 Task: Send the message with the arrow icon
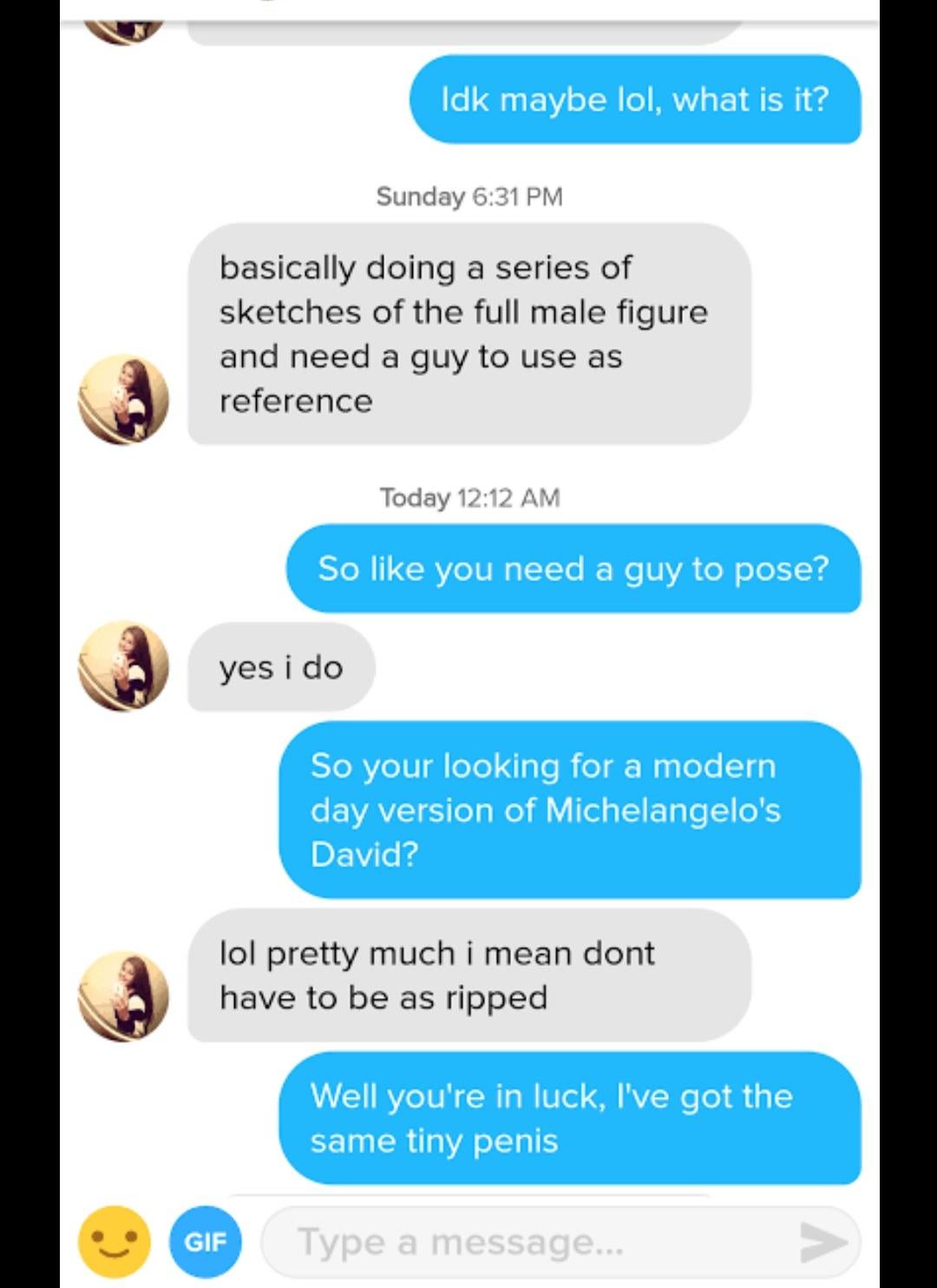coord(822,1242)
